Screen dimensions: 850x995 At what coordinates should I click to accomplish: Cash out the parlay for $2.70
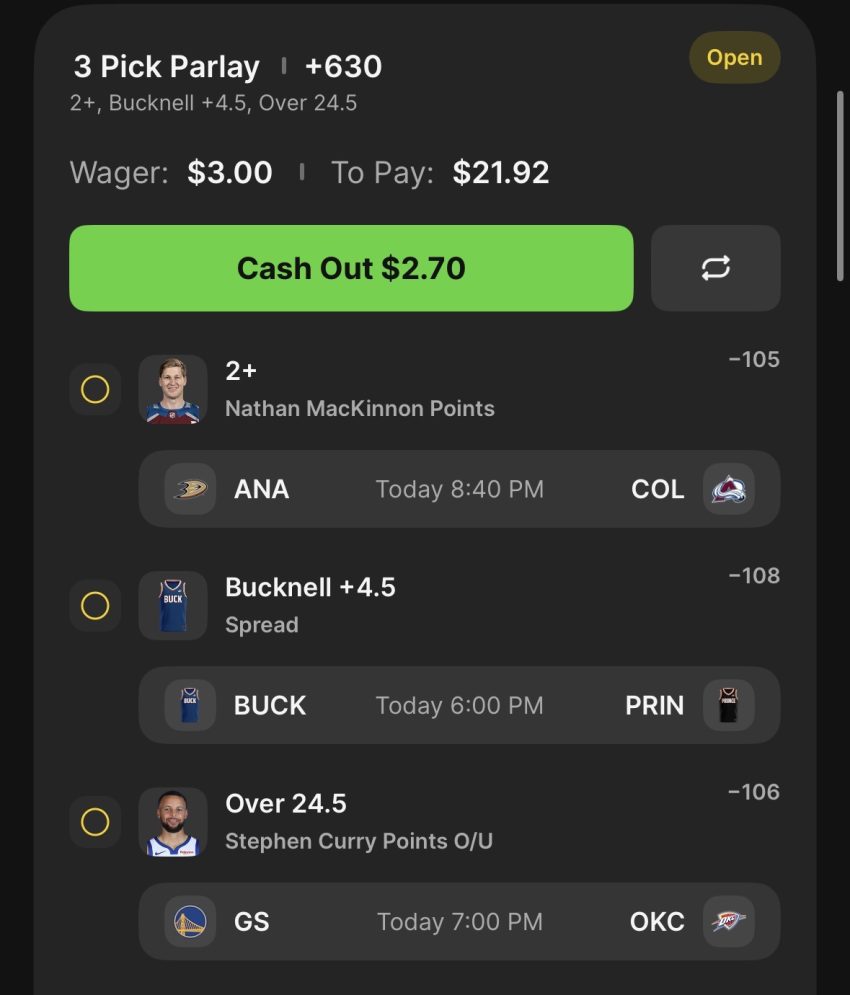pos(351,268)
